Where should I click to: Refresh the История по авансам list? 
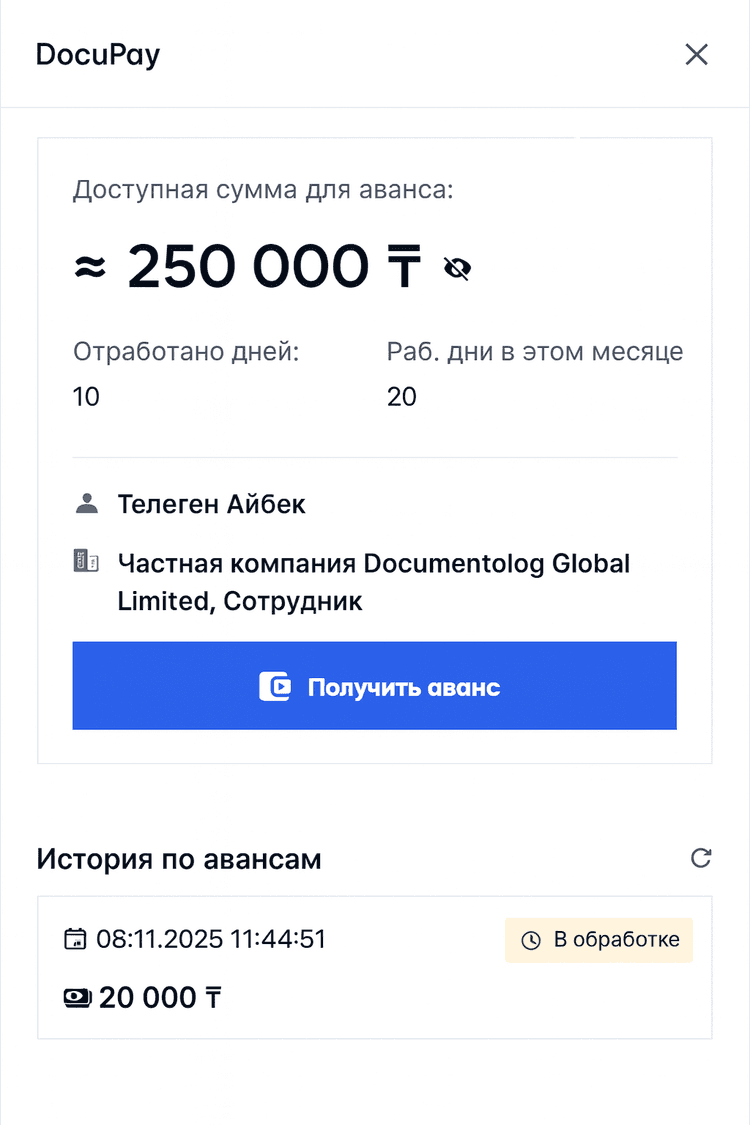[x=703, y=857]
